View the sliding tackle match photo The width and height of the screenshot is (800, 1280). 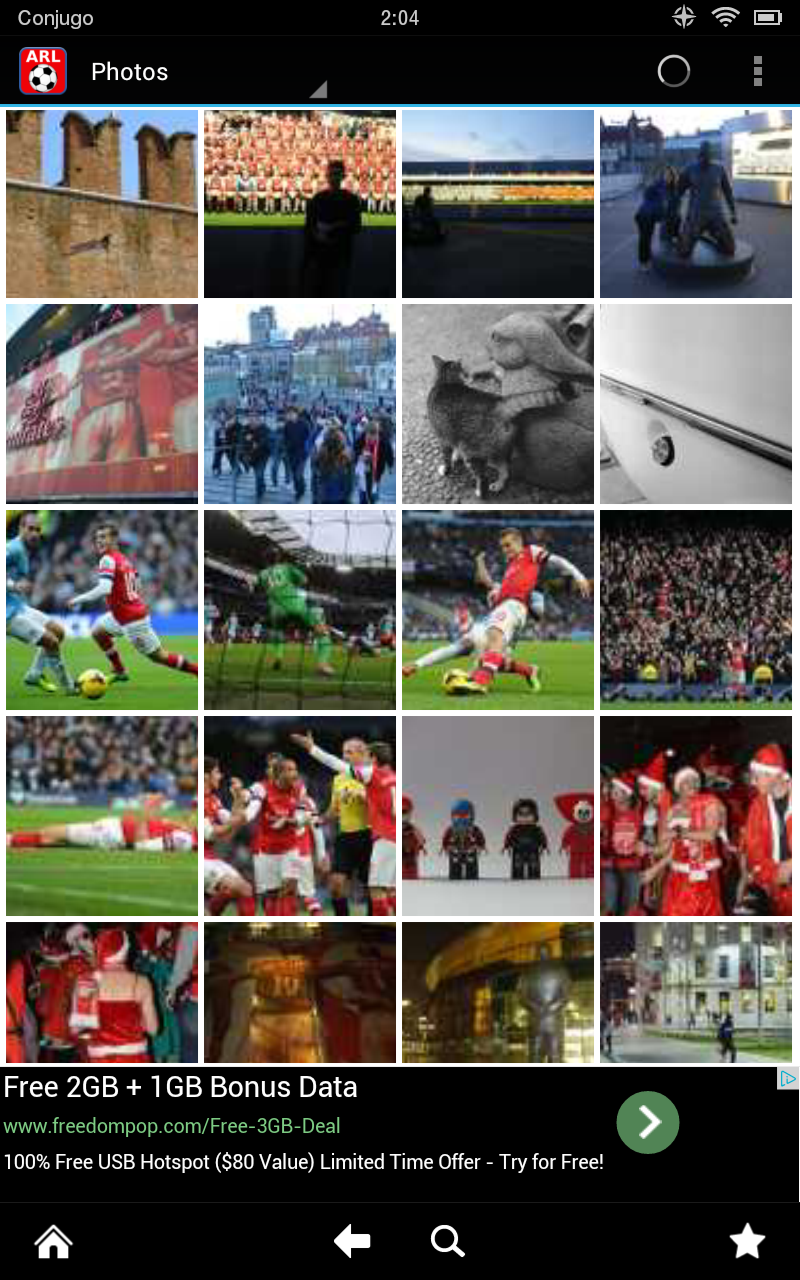tap(497, 609)
